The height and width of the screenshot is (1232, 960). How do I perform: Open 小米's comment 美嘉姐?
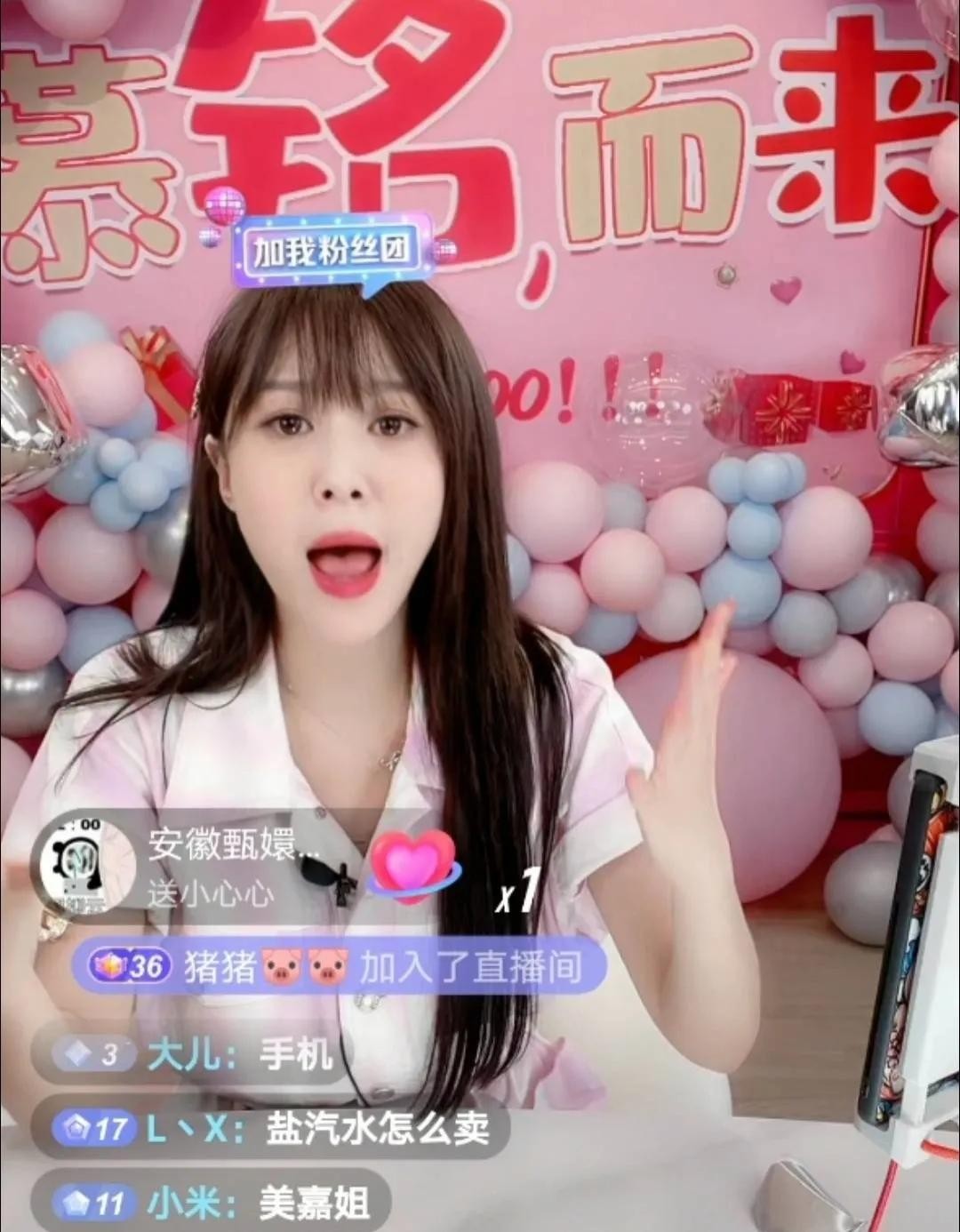click(x=212, y=1204)
